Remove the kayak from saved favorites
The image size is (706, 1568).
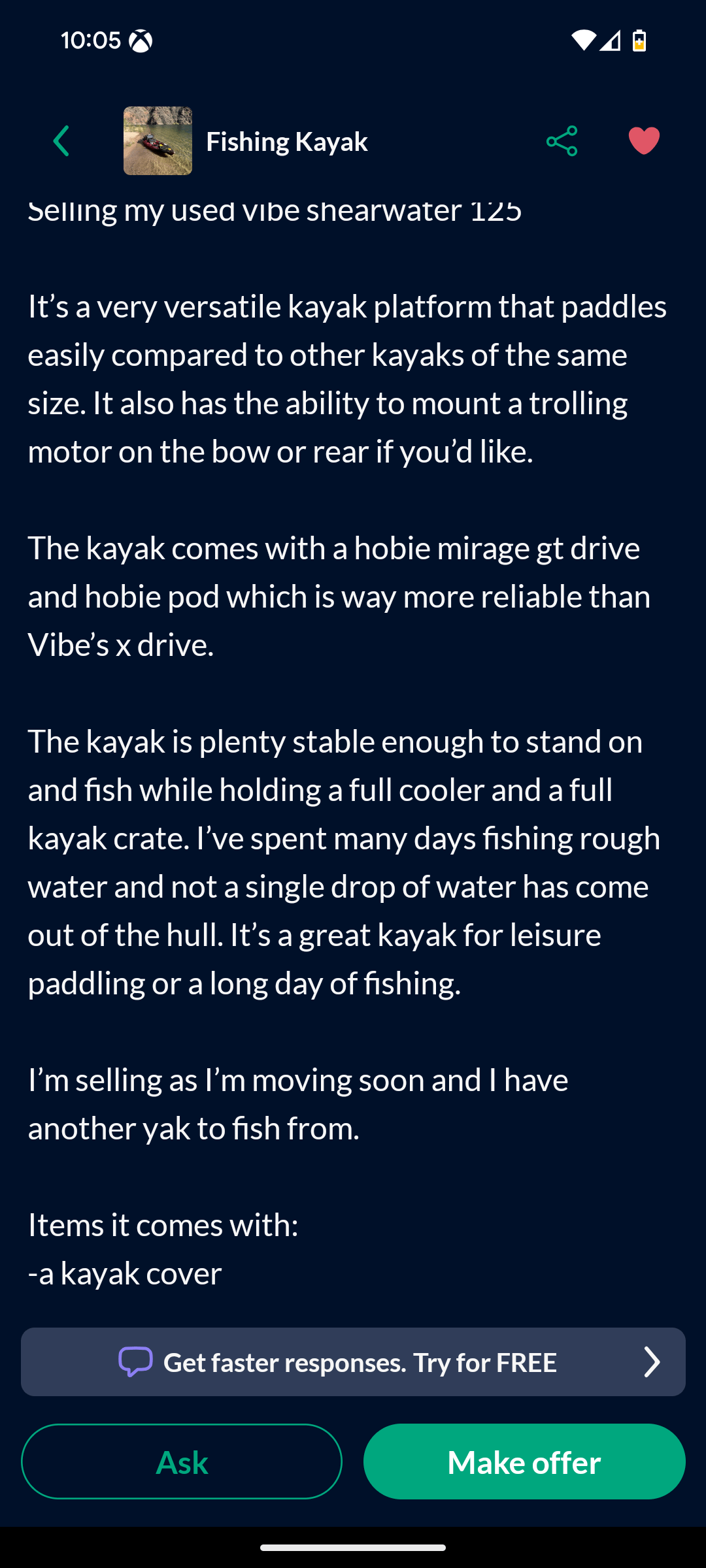(644, 141)
